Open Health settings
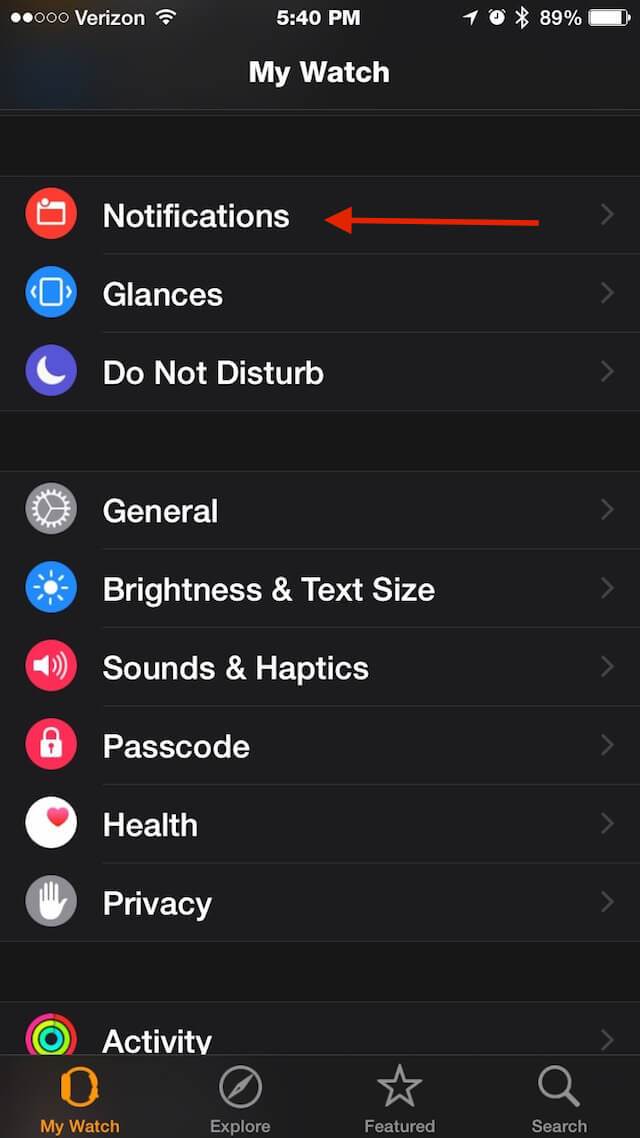640x1138 pixels. [320, 824]
